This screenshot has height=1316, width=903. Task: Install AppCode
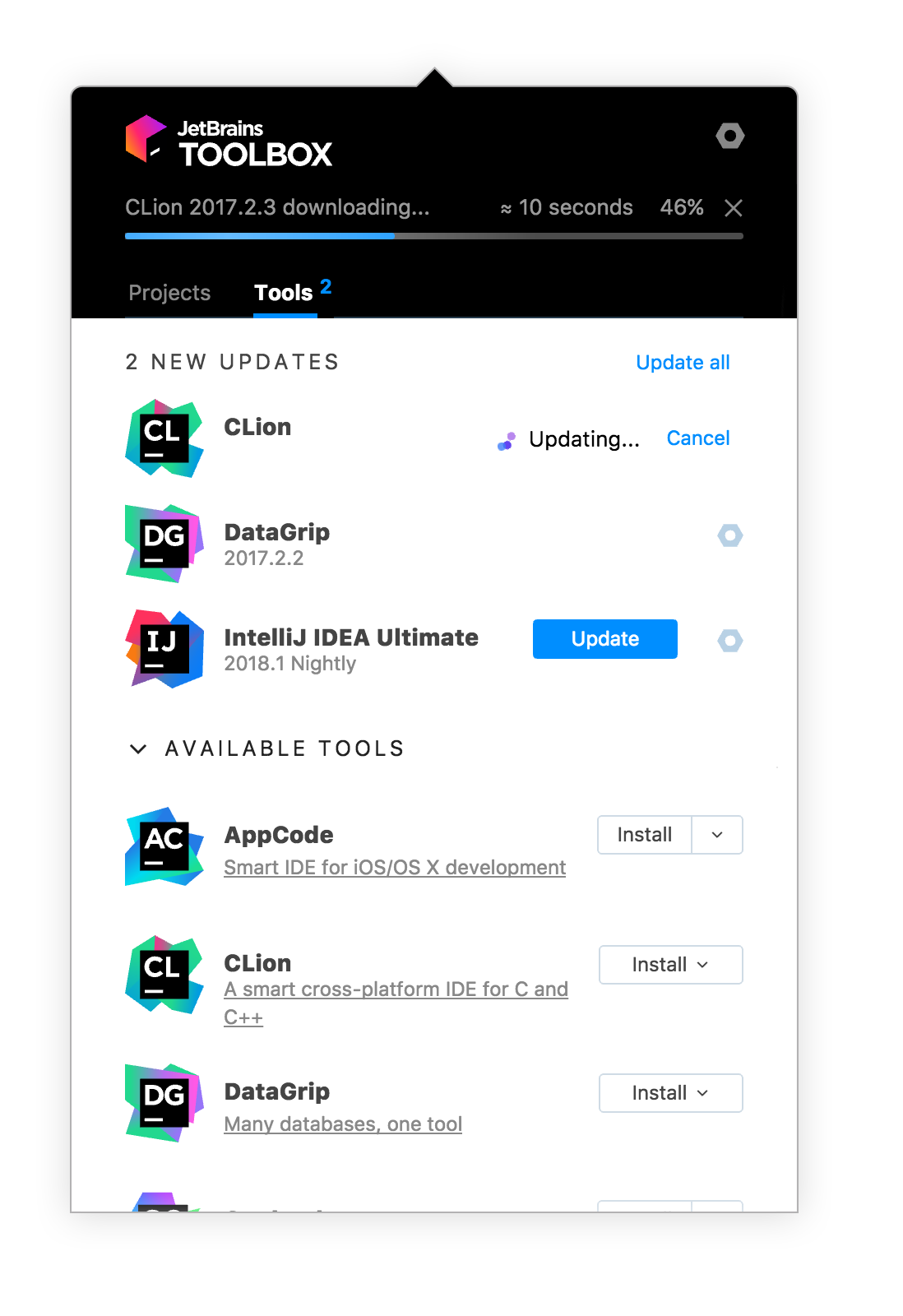pyautogui.click(x=644, y=835)
